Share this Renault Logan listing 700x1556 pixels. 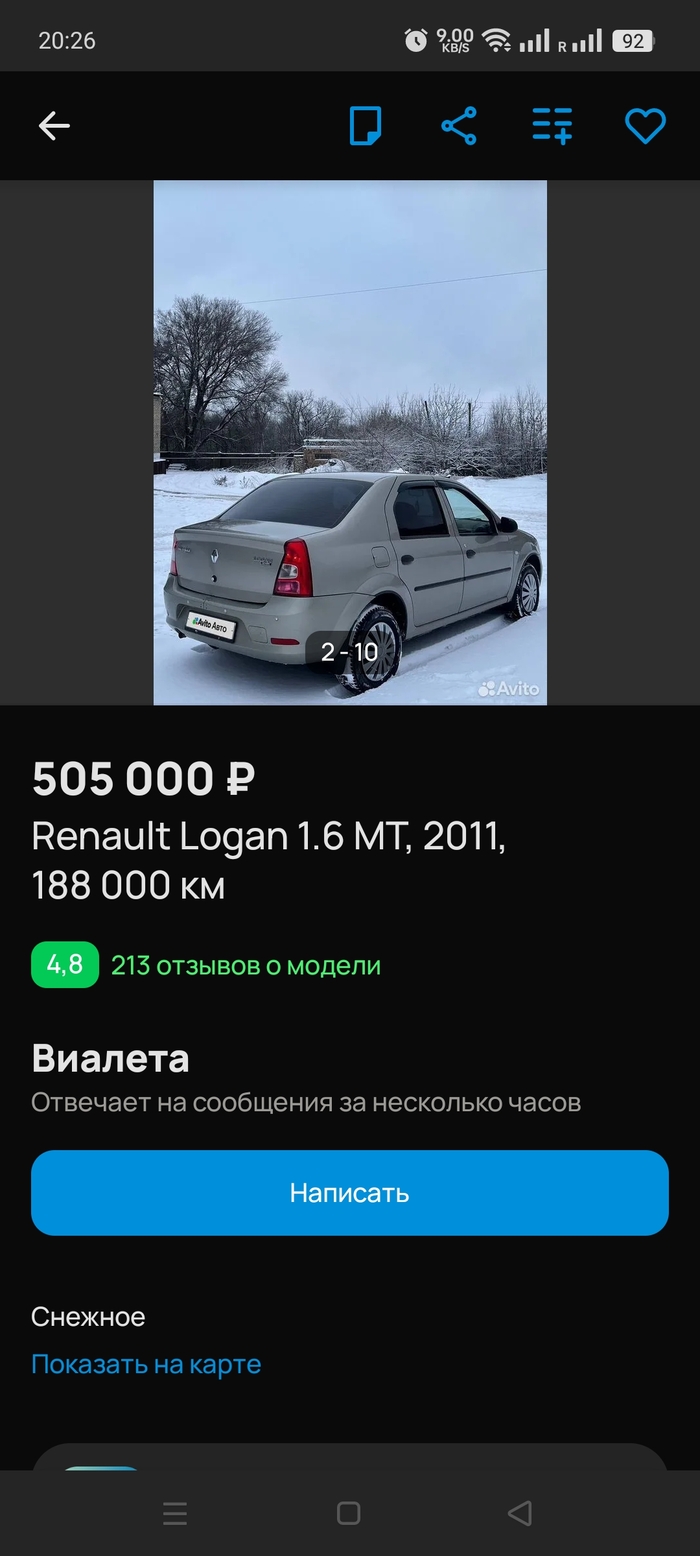point(459,126)
